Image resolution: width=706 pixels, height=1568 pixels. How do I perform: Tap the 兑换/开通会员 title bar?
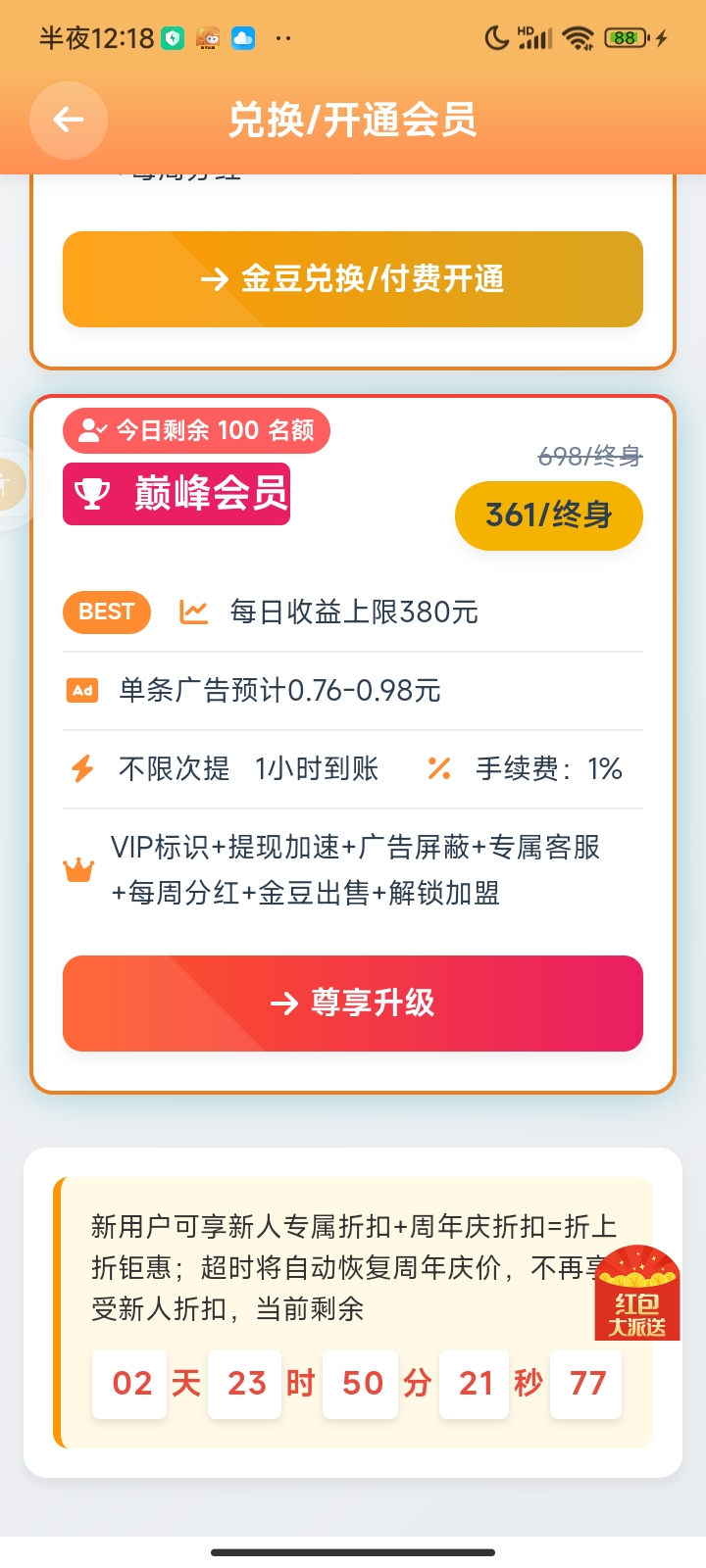coord(353,120)
